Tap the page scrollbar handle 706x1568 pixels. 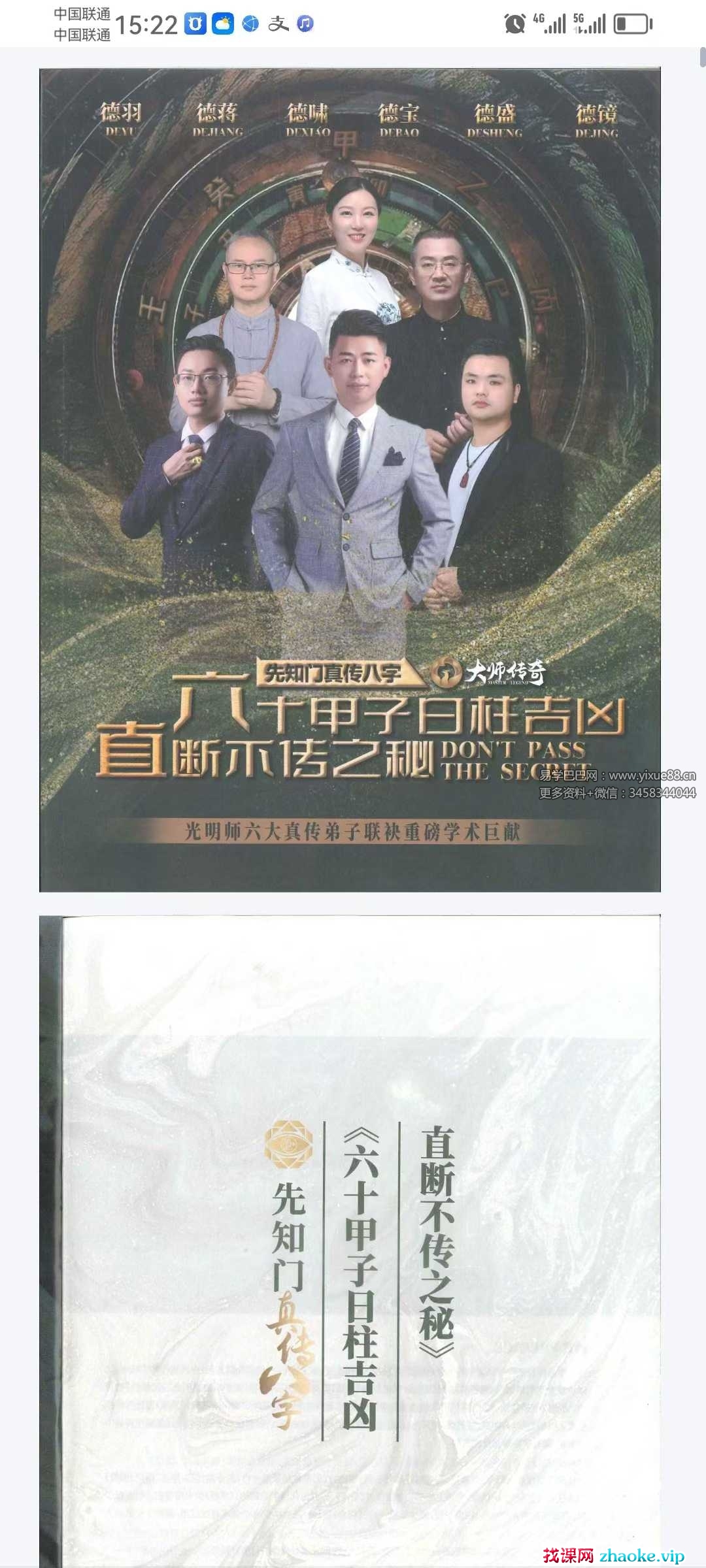703,57
